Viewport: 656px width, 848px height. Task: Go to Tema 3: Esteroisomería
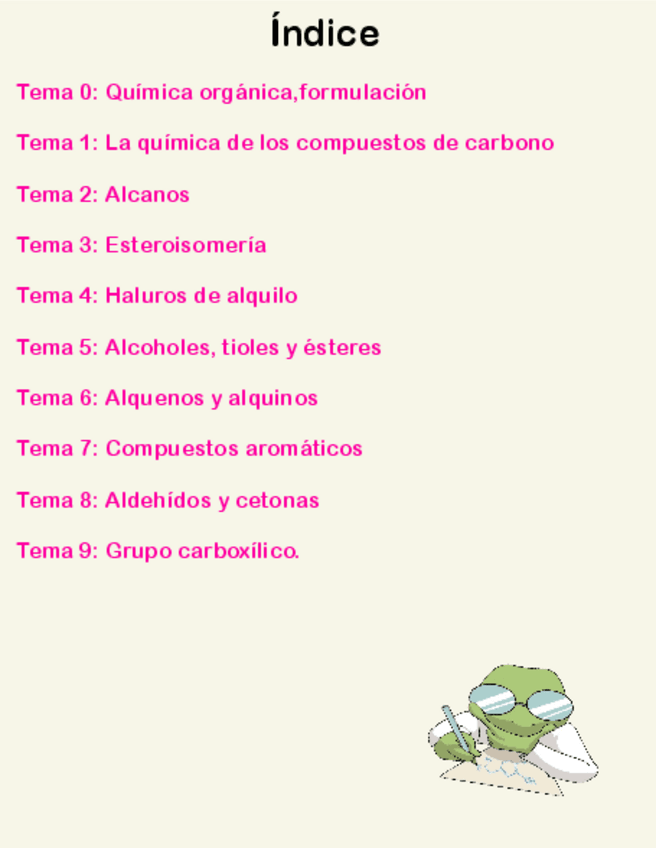(x=141, y=245)
